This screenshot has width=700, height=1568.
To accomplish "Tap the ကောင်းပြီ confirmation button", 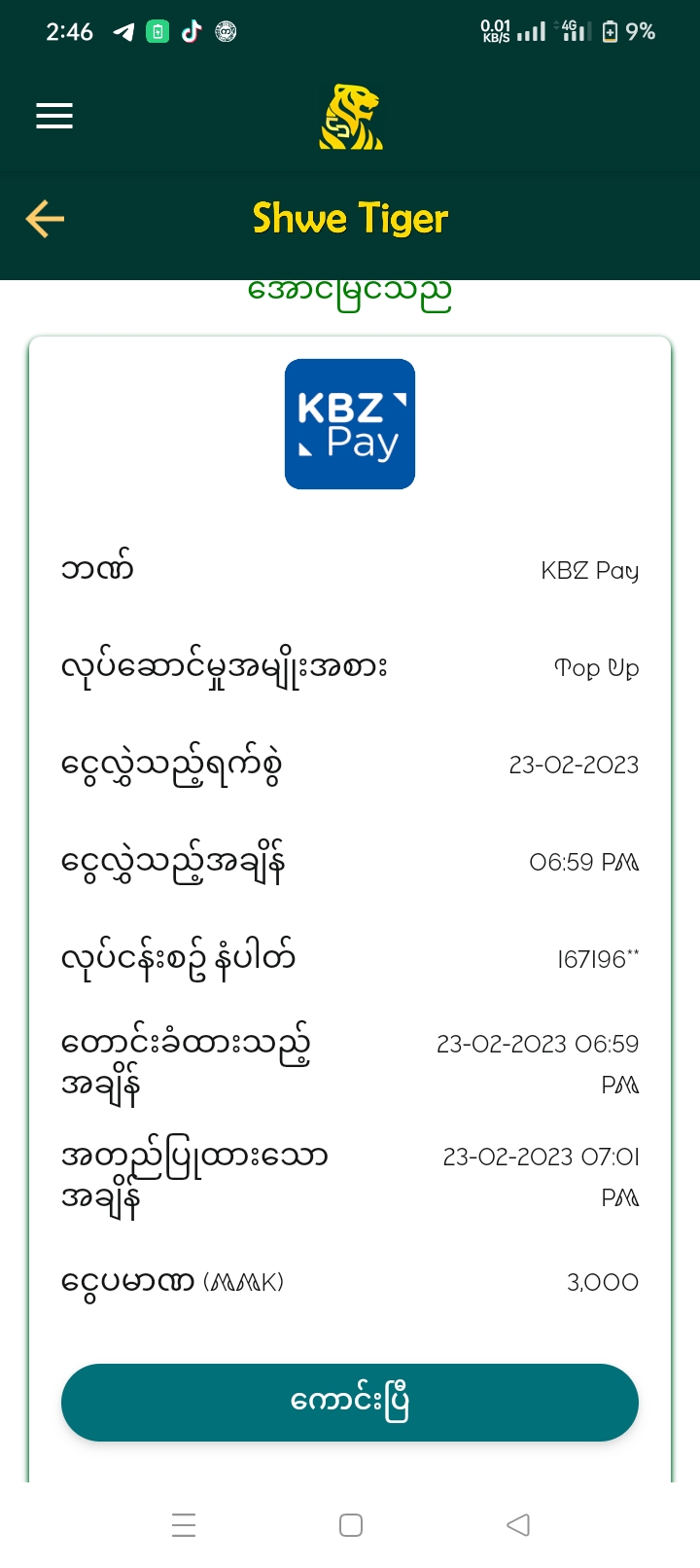I will click(x=350, y=1403).
